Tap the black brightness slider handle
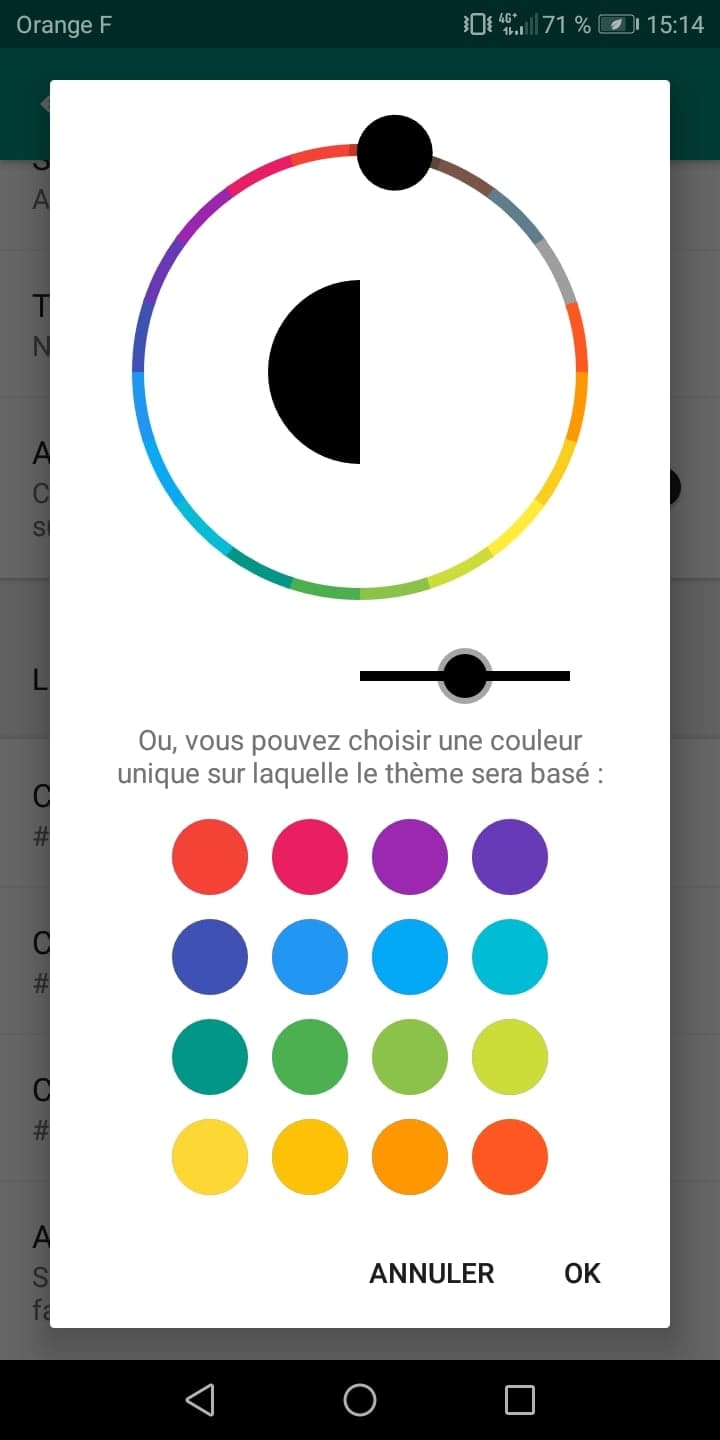This screenshot has height=1440, width=720. click(x=465, y=676)
